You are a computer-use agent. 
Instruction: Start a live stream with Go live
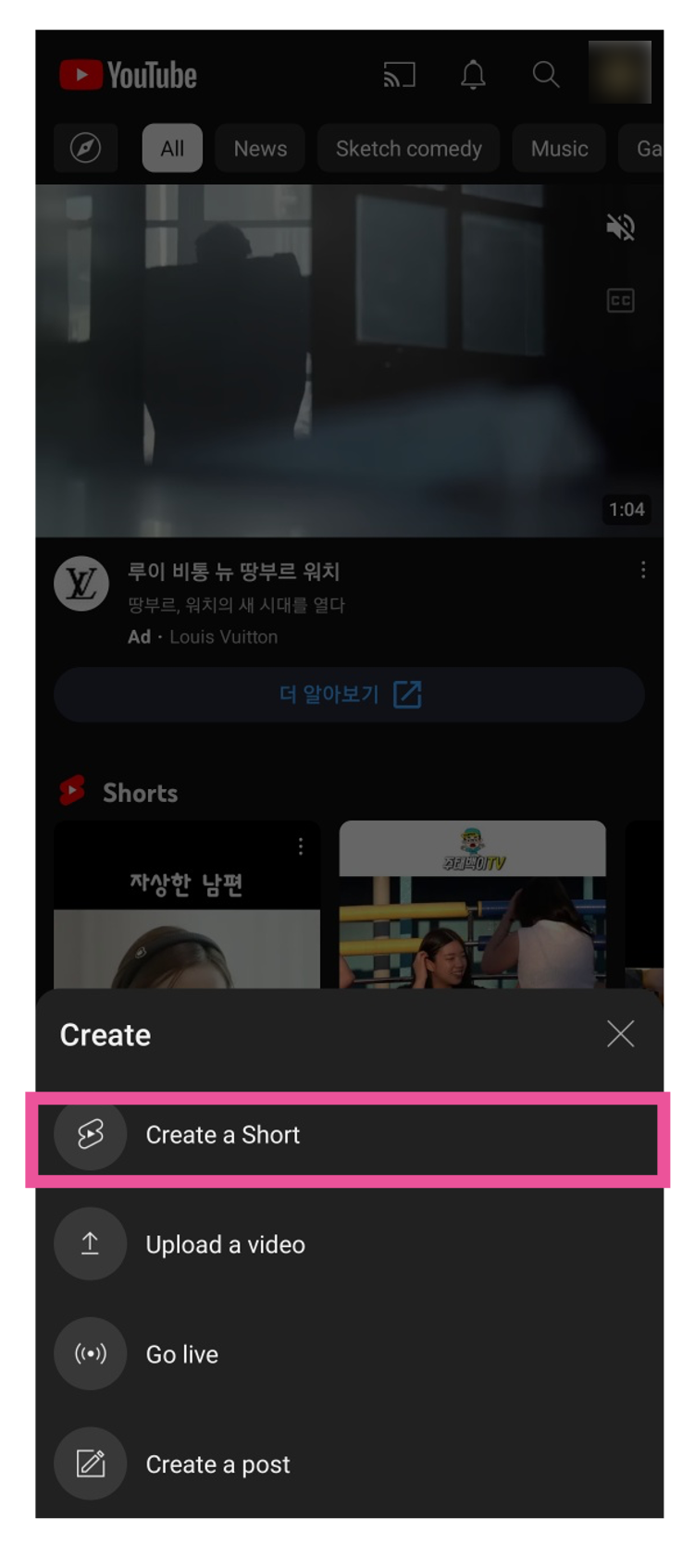pyautogui.click(x=181, y=1354)
